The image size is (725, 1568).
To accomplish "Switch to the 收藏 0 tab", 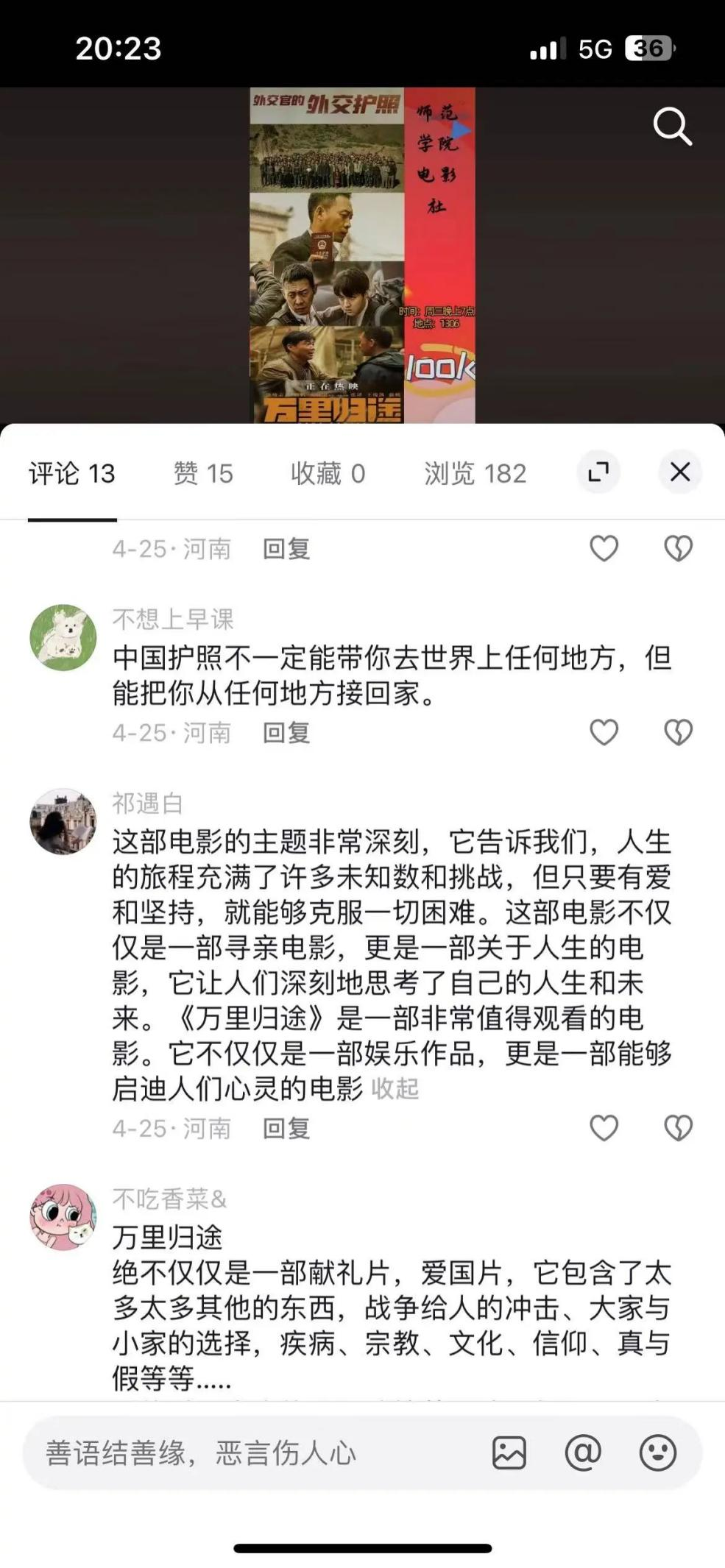I will 328,473.
